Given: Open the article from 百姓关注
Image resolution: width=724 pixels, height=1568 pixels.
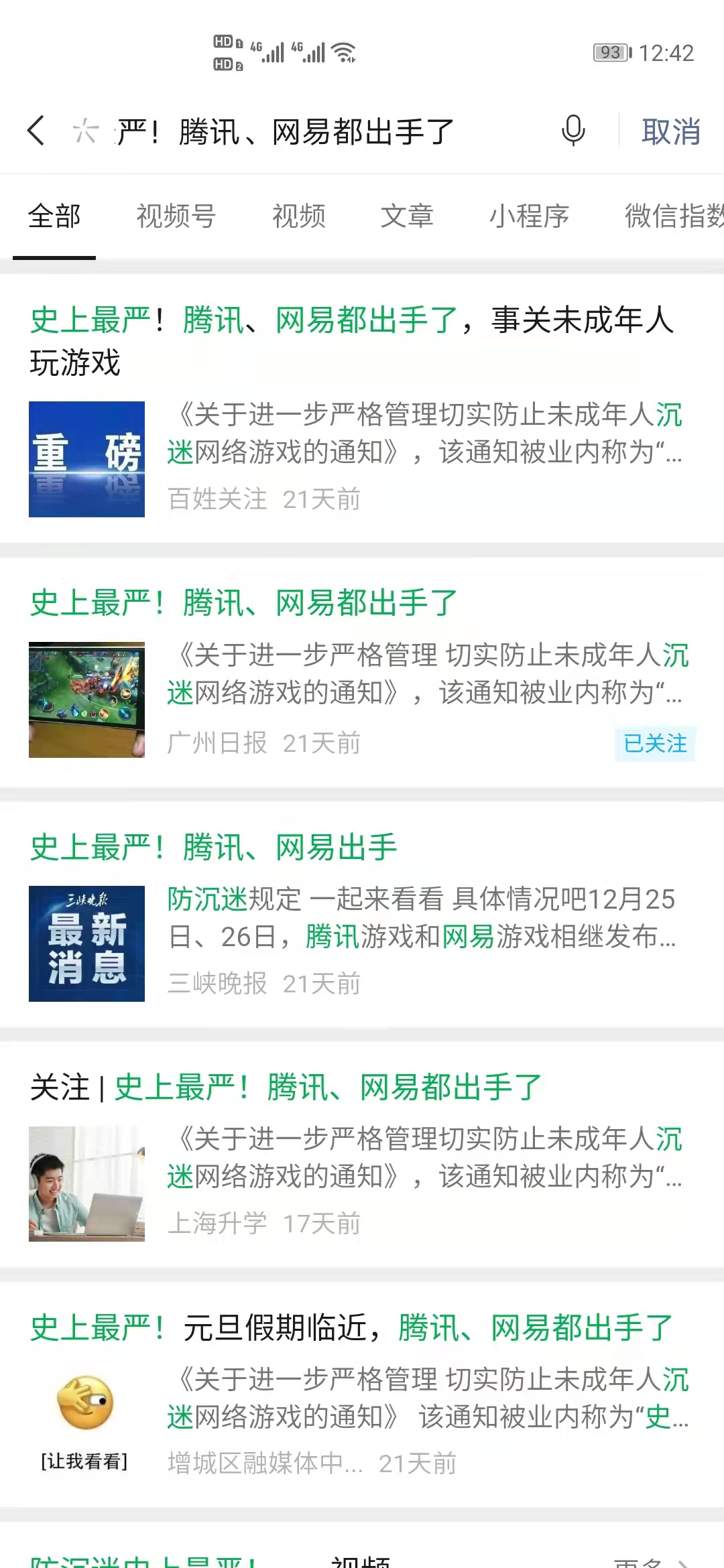Looking at the screenshot, I should pyautogui.click(x=362, y=409).
